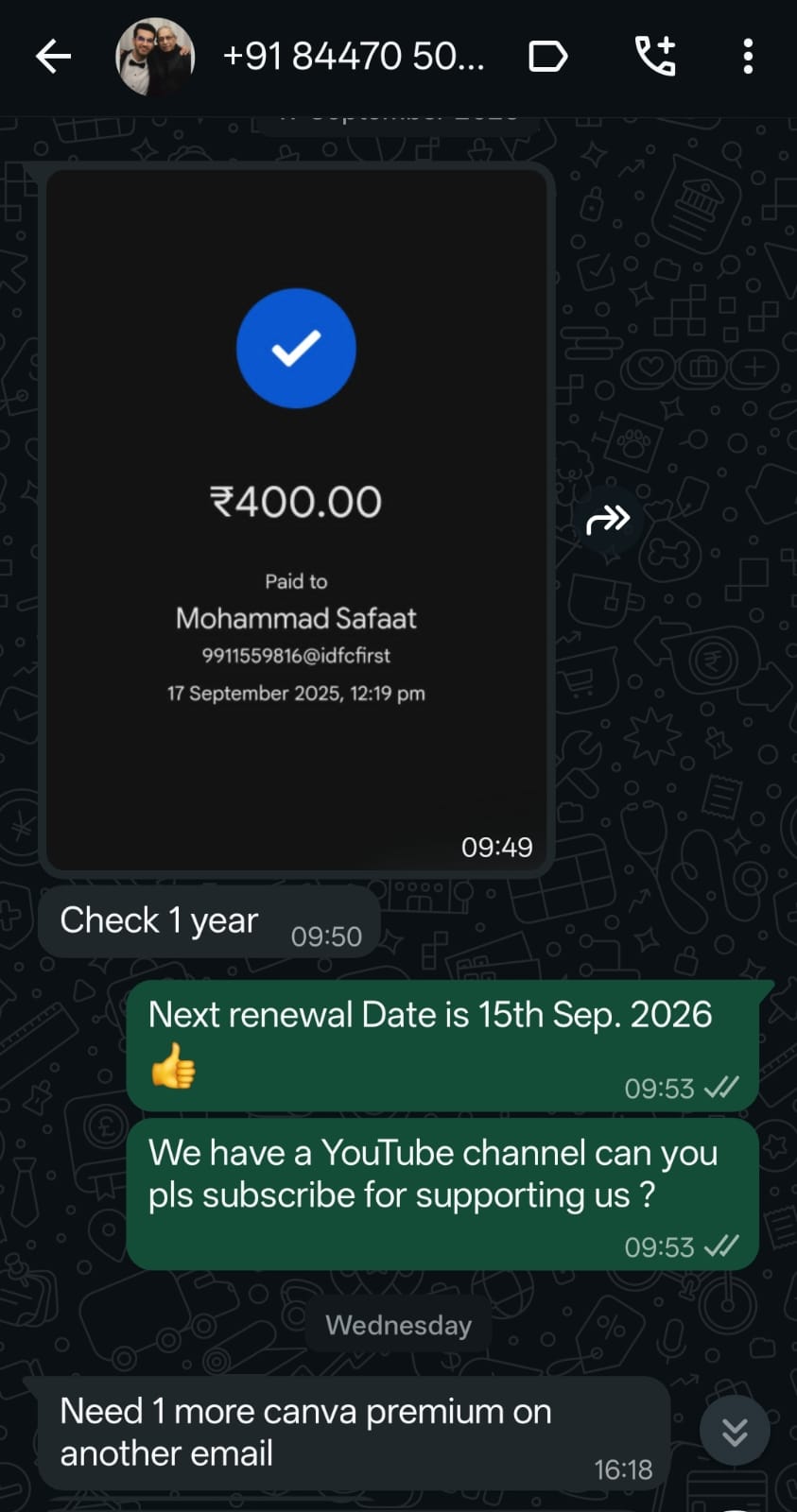Forward the payment receipt image
Screen dimensions: 797x1512
[x=608, y=520]
